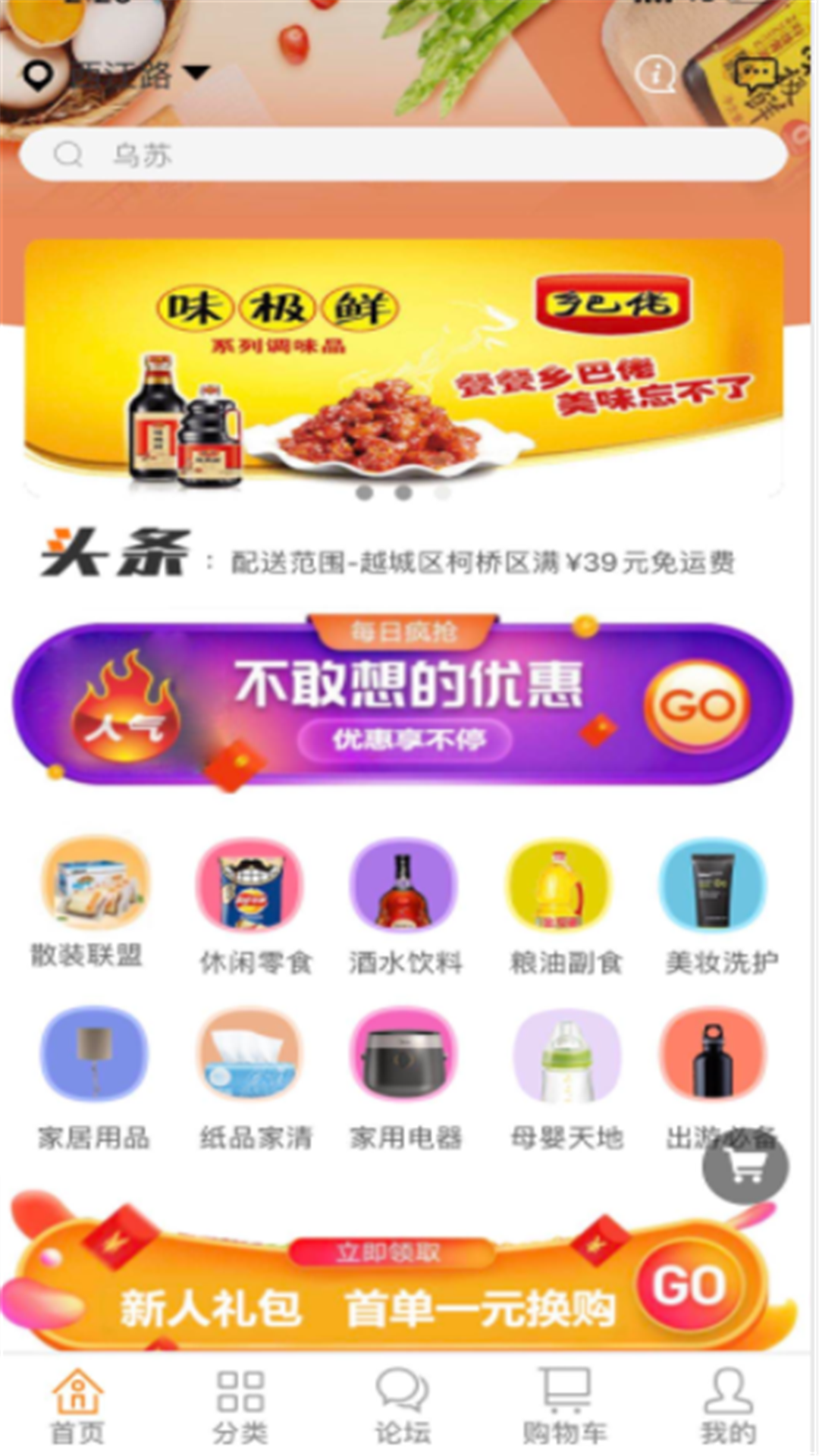The width and height of the screenshot is (819, 1456).
Task: Switch to the 论坛 tab
Action: click(x=403, y=1407)
